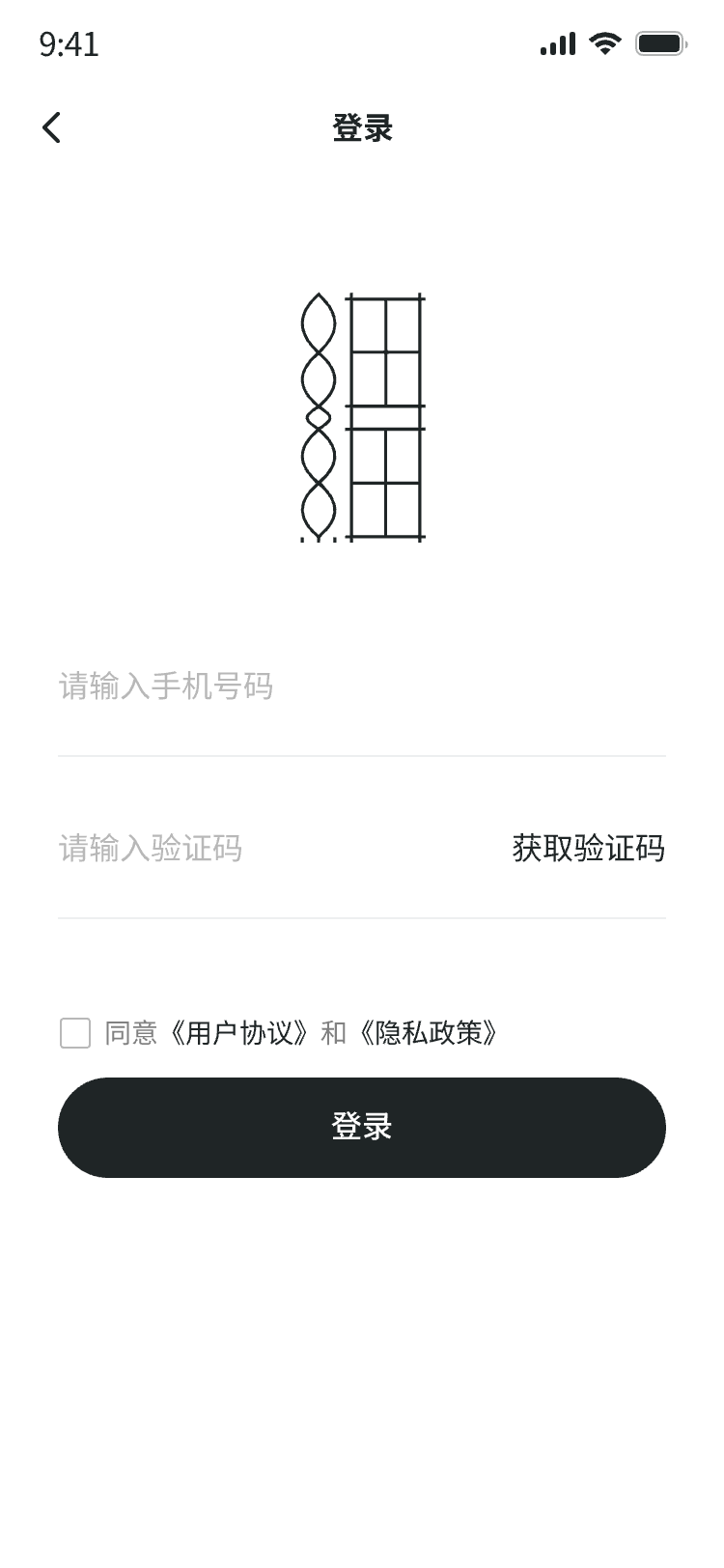Tap 获取验证码 to request a code
The height and width of the screenshot is (1568, 724).
click(589, 849)
